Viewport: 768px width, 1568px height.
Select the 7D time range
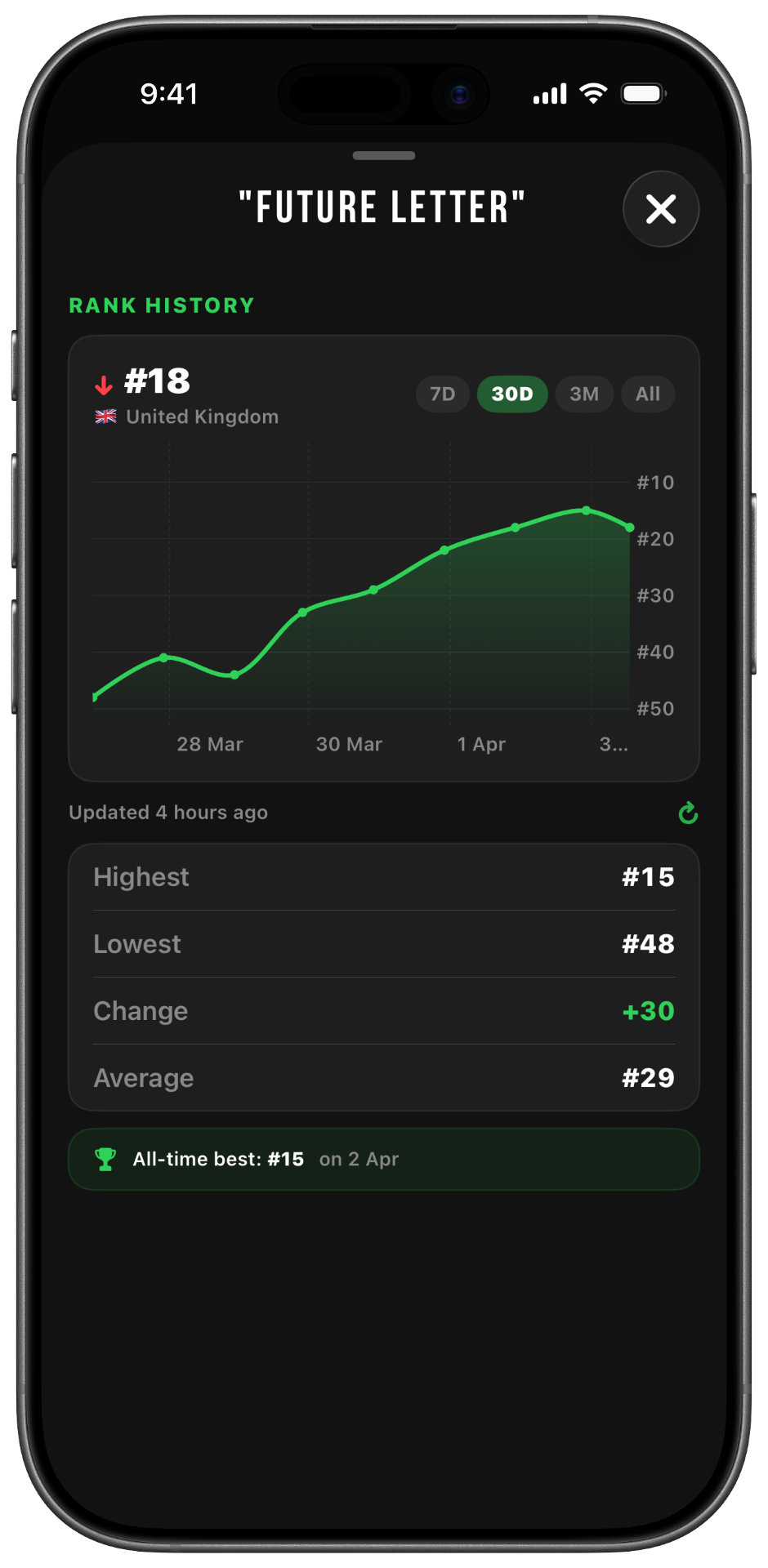(x=442, y=394)
